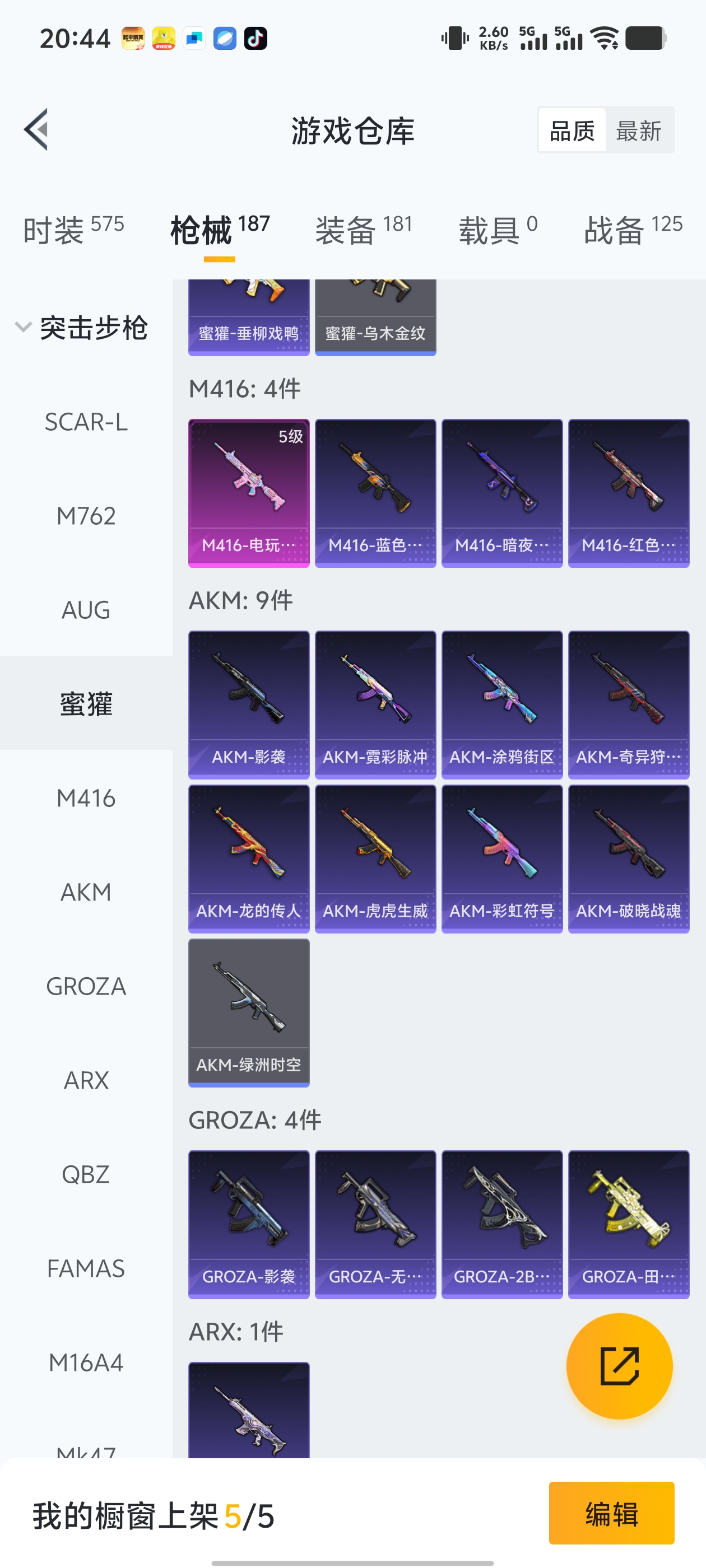Select FAMAS in the side list

[86, 1268]
